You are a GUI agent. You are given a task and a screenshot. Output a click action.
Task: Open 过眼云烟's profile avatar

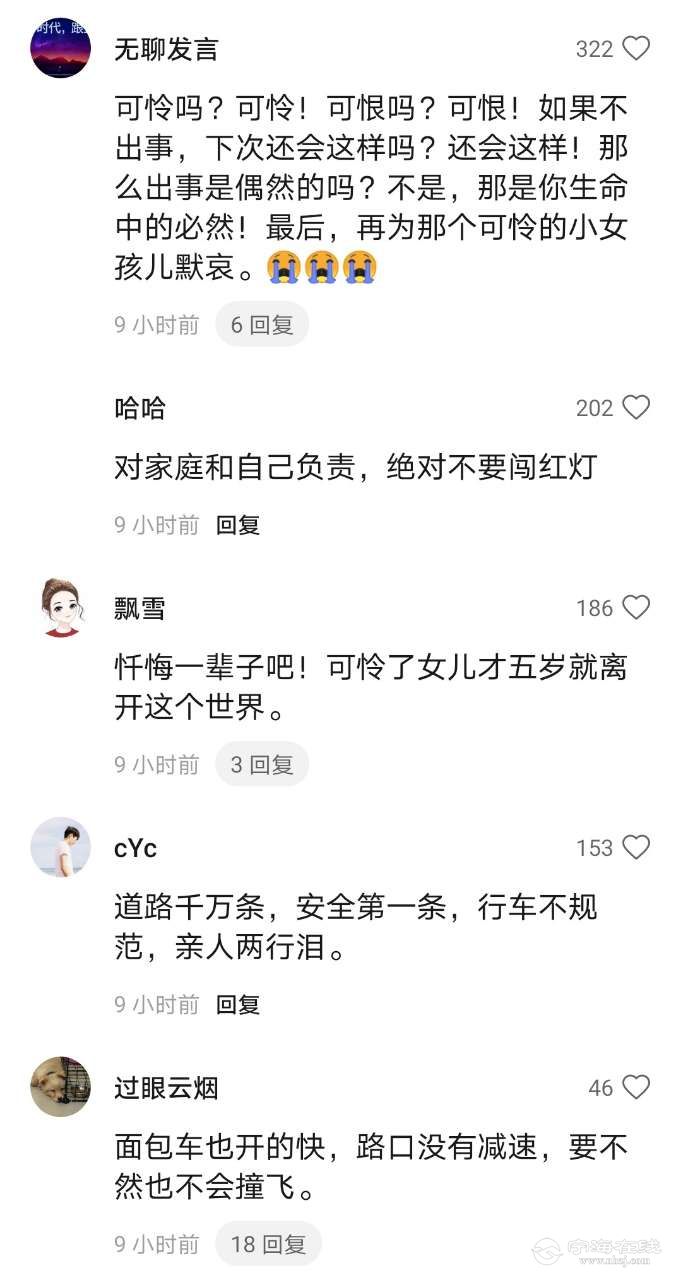coord(61,1087)
